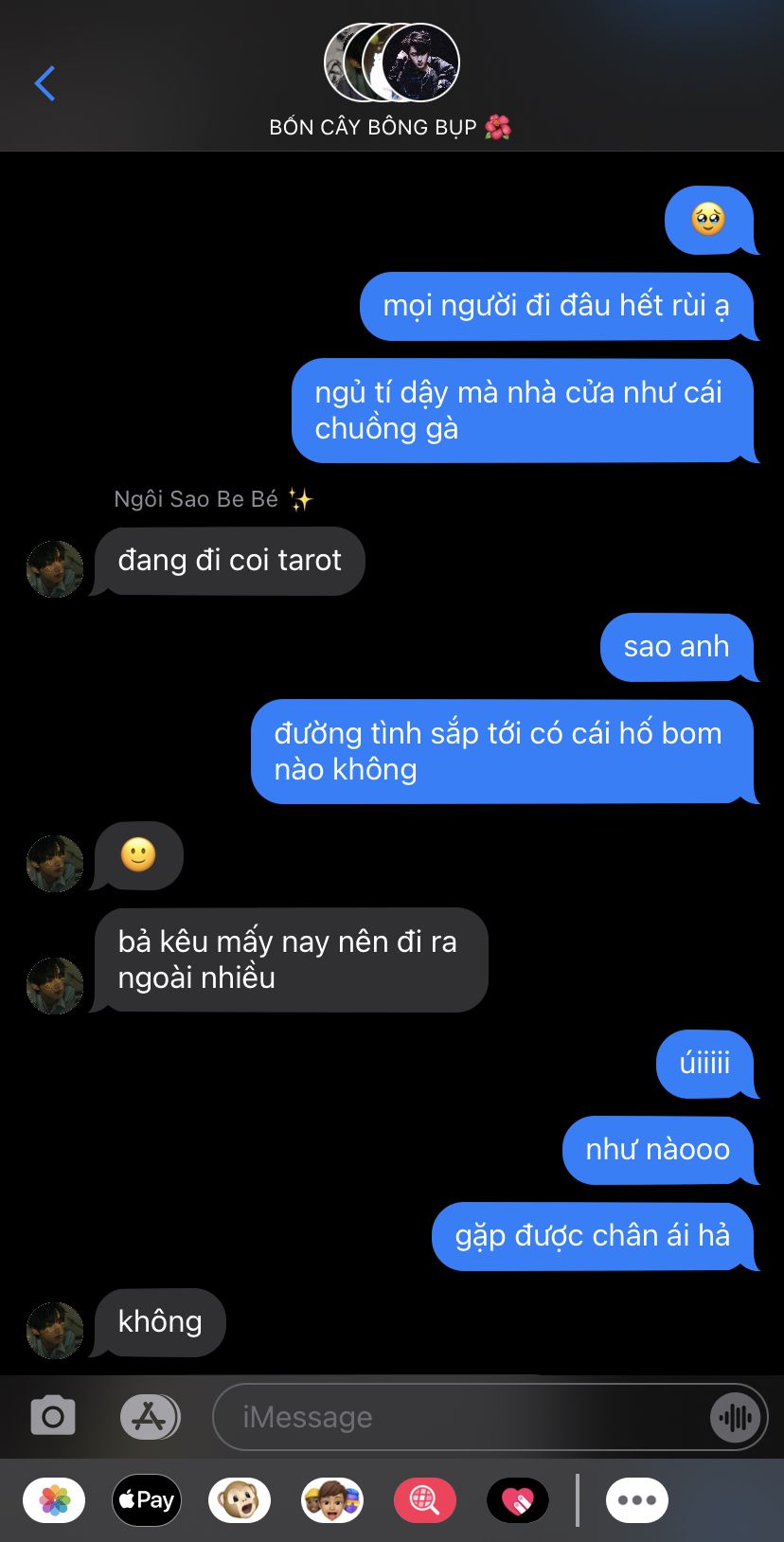Go back to the conversations list

[45, 83]
